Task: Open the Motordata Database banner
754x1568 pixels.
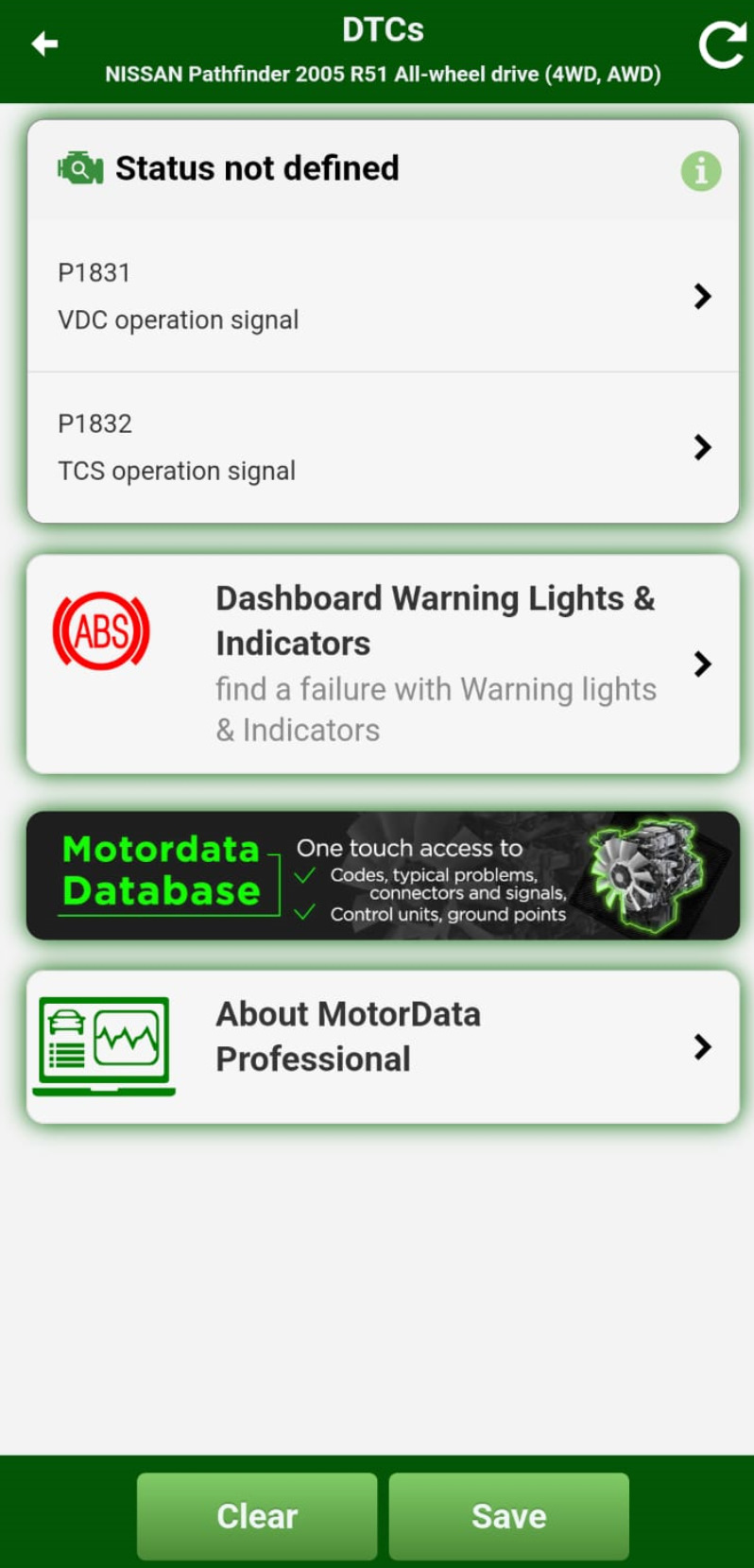Action: pos(383,875)
